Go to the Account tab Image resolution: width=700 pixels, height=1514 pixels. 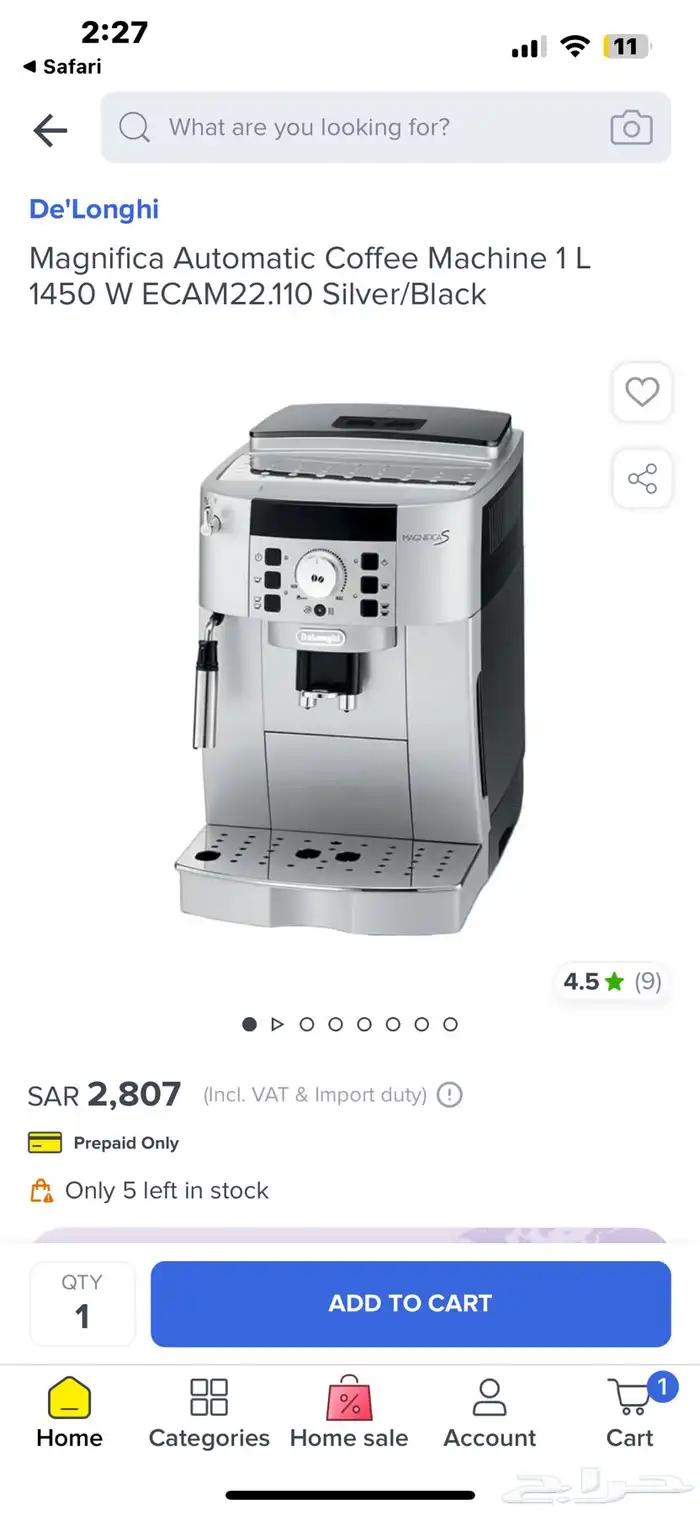pos(490,1413)
